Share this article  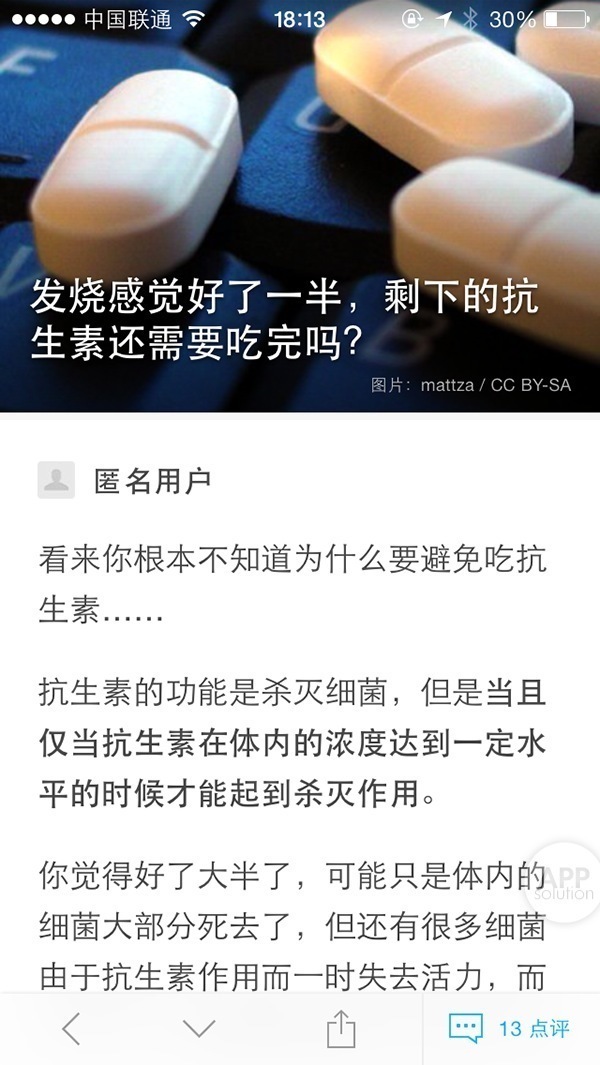[341, 1028]
